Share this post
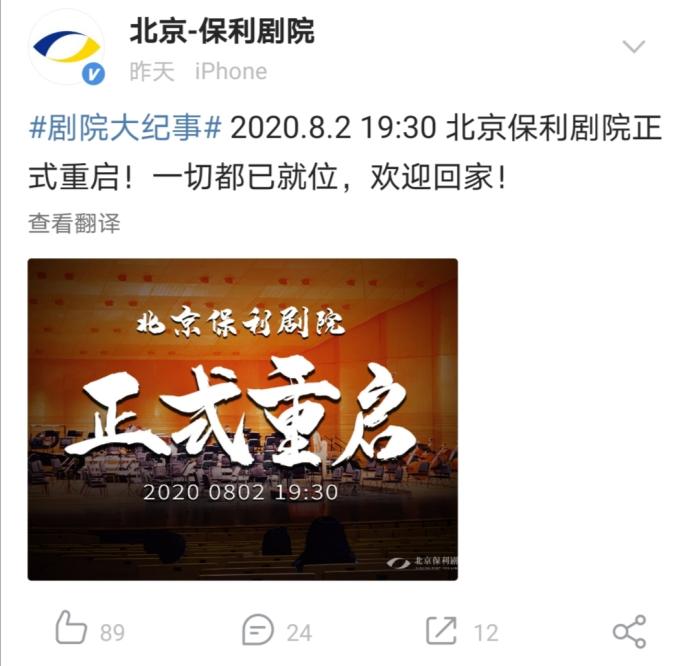The width and height of the screenshot is (700, 666). [629, 631]
